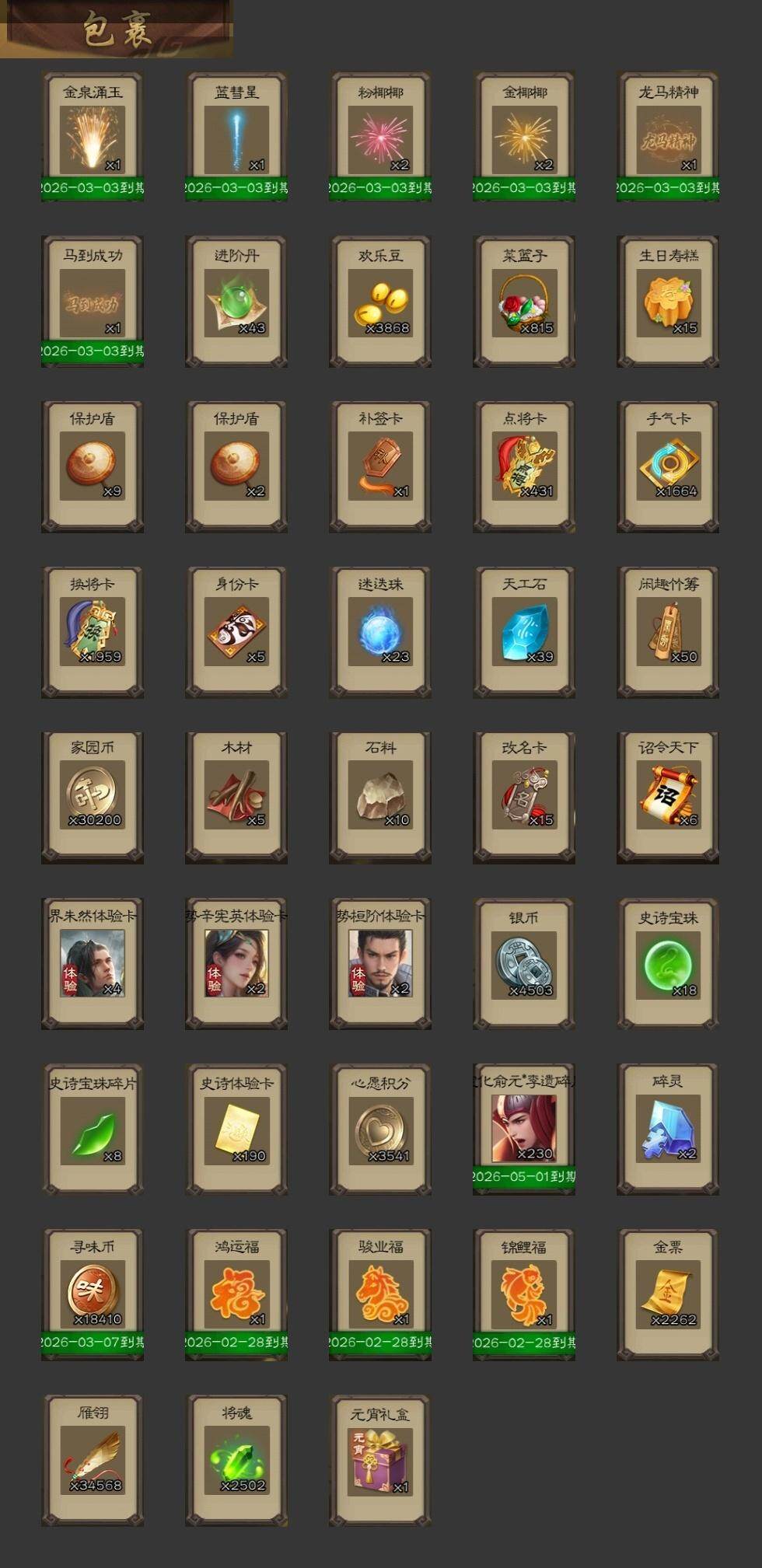Select the 进阶丹 item with x43
762x1568 pixels.
pos(236,302)
